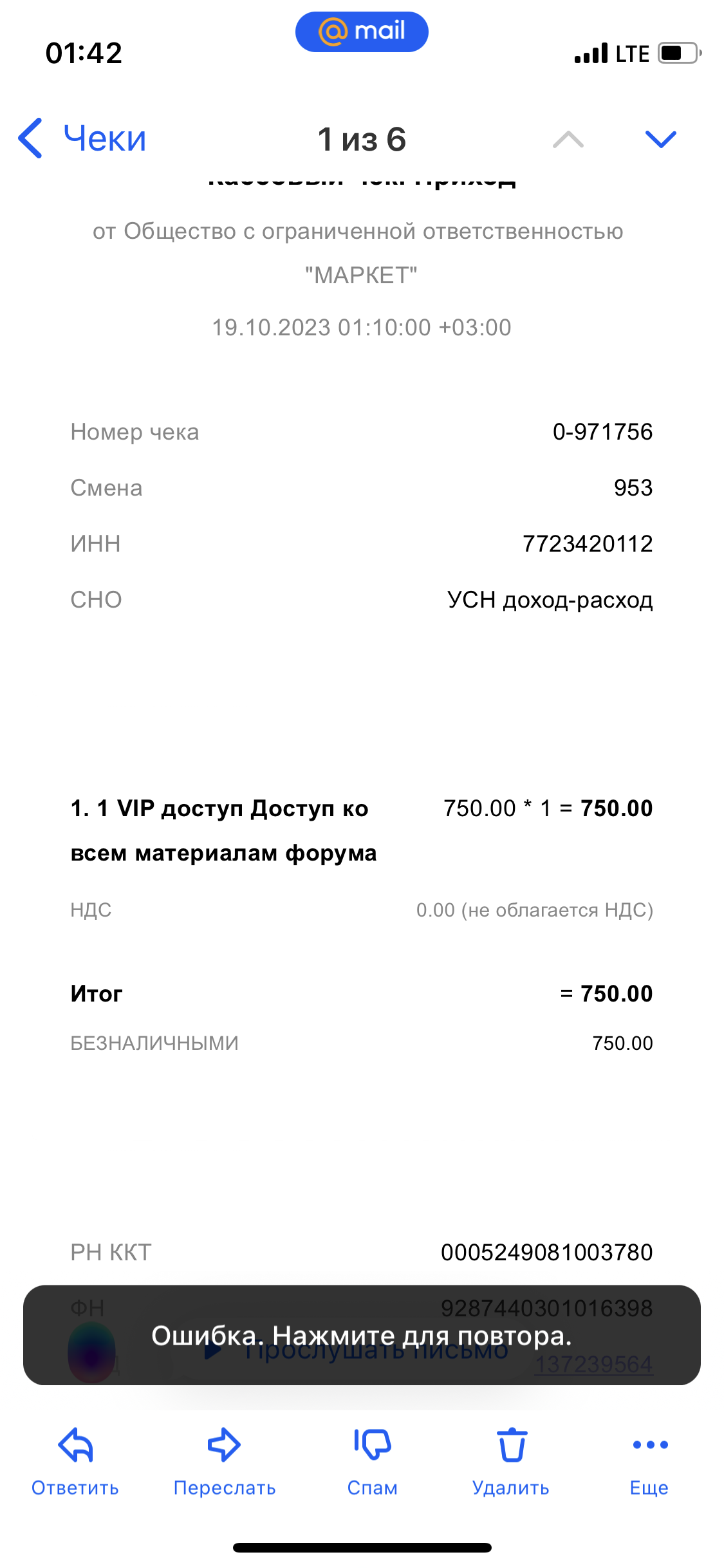
Task: Tap the error banner to retry
Action: point(362,1335)
